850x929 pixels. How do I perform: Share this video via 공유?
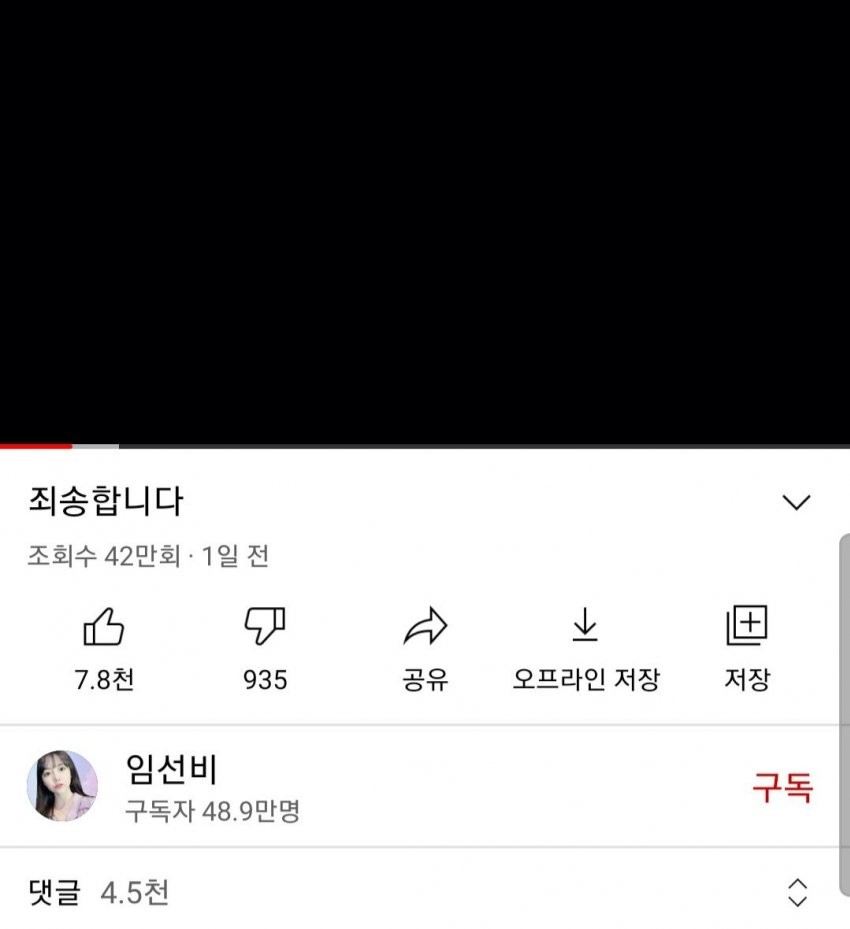[425, 629]
